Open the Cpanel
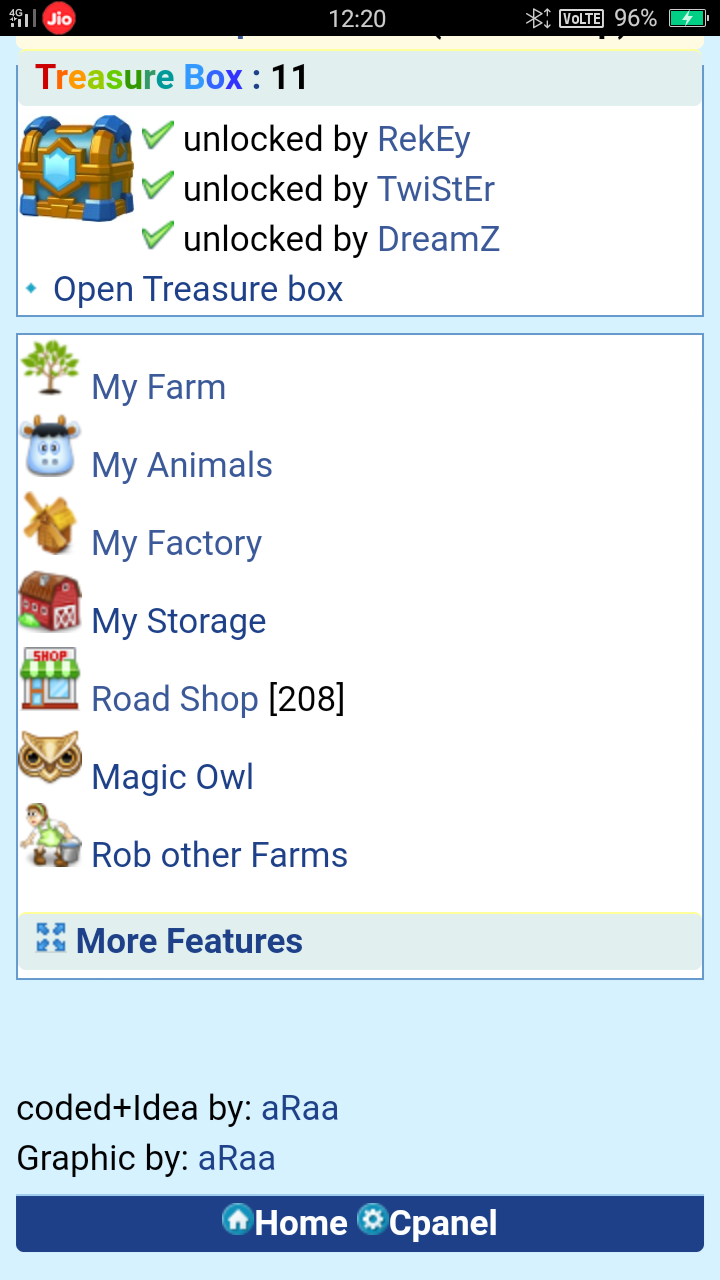Viewport: 720px width, 1280px height. [442, 1223]
